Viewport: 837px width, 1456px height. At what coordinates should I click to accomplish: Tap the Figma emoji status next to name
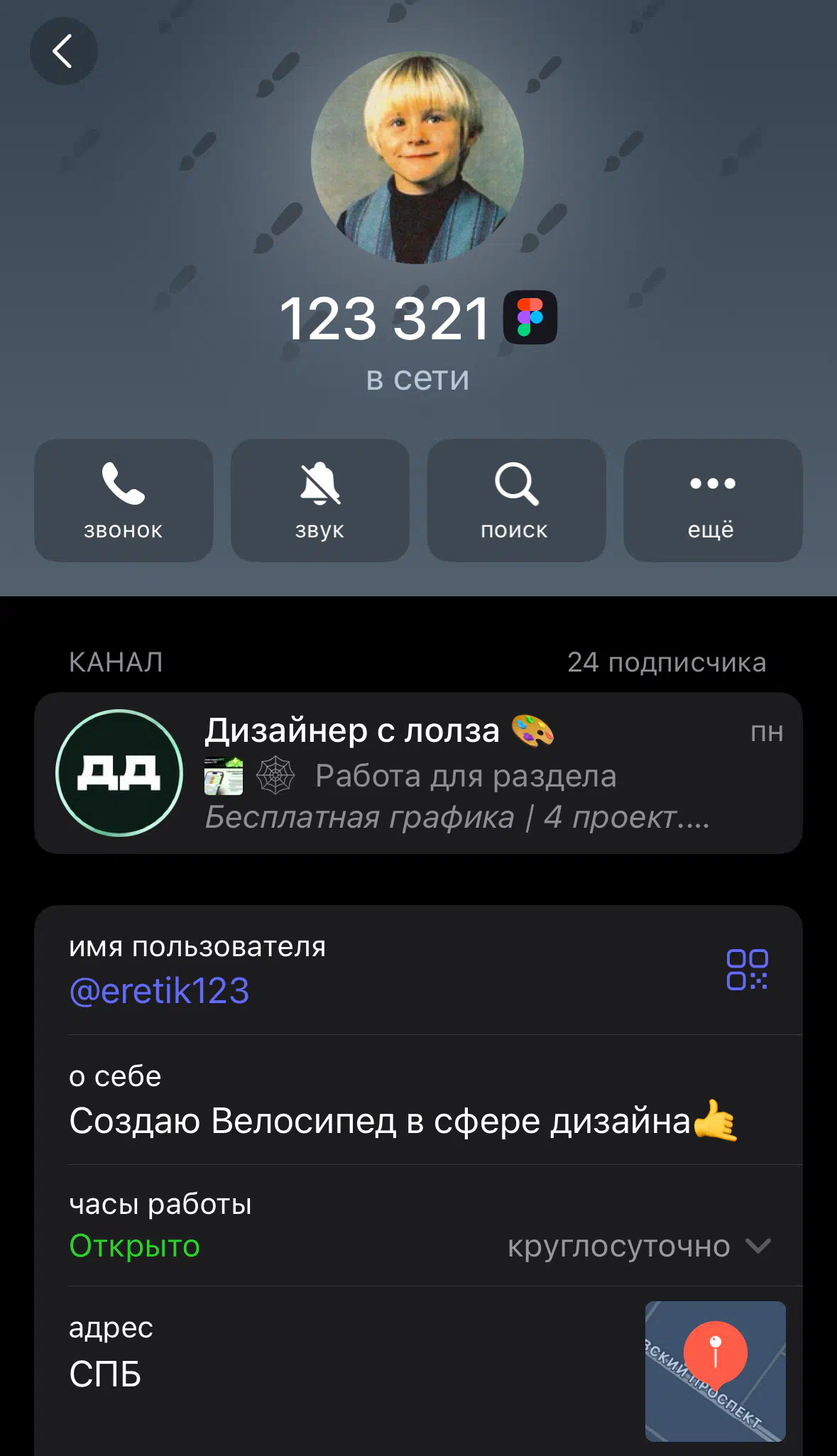coord(530,317)
